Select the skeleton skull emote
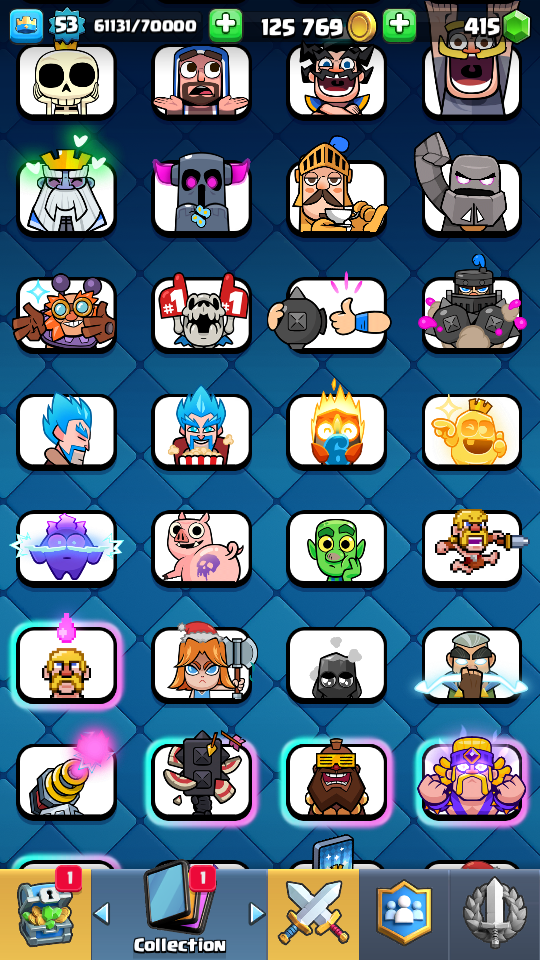Image resolution: width=540 pixels, height=960 pixels. [67, 81]
